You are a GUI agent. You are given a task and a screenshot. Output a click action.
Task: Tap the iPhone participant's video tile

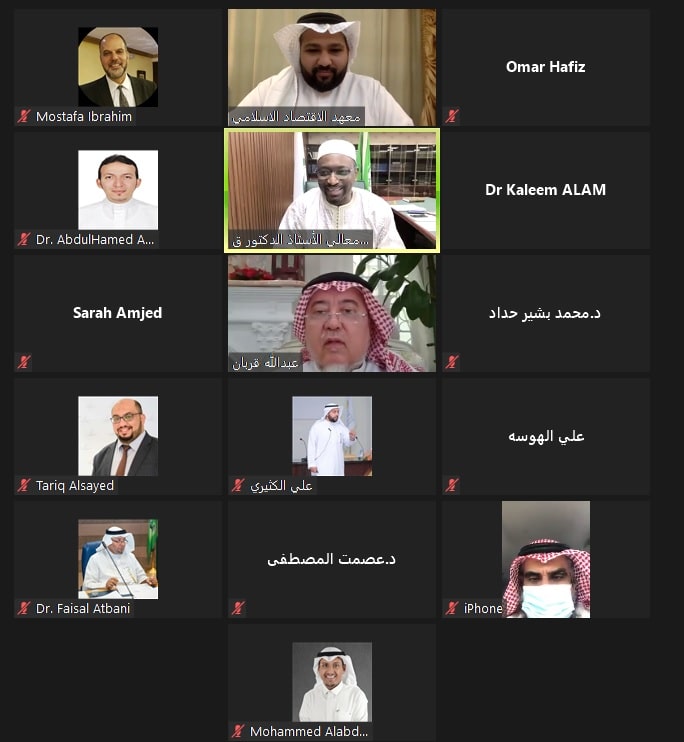point(545,558)
